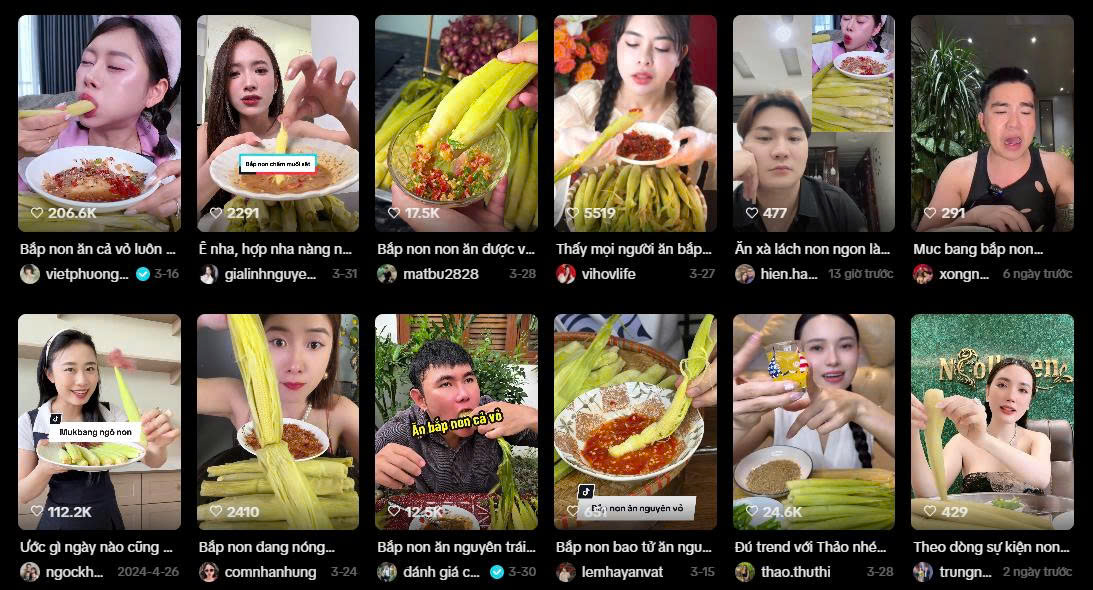Viewport: 1093px width, 590px height.
Task: Open lemhayanvat's profile
Action: (x=621, y=573)
